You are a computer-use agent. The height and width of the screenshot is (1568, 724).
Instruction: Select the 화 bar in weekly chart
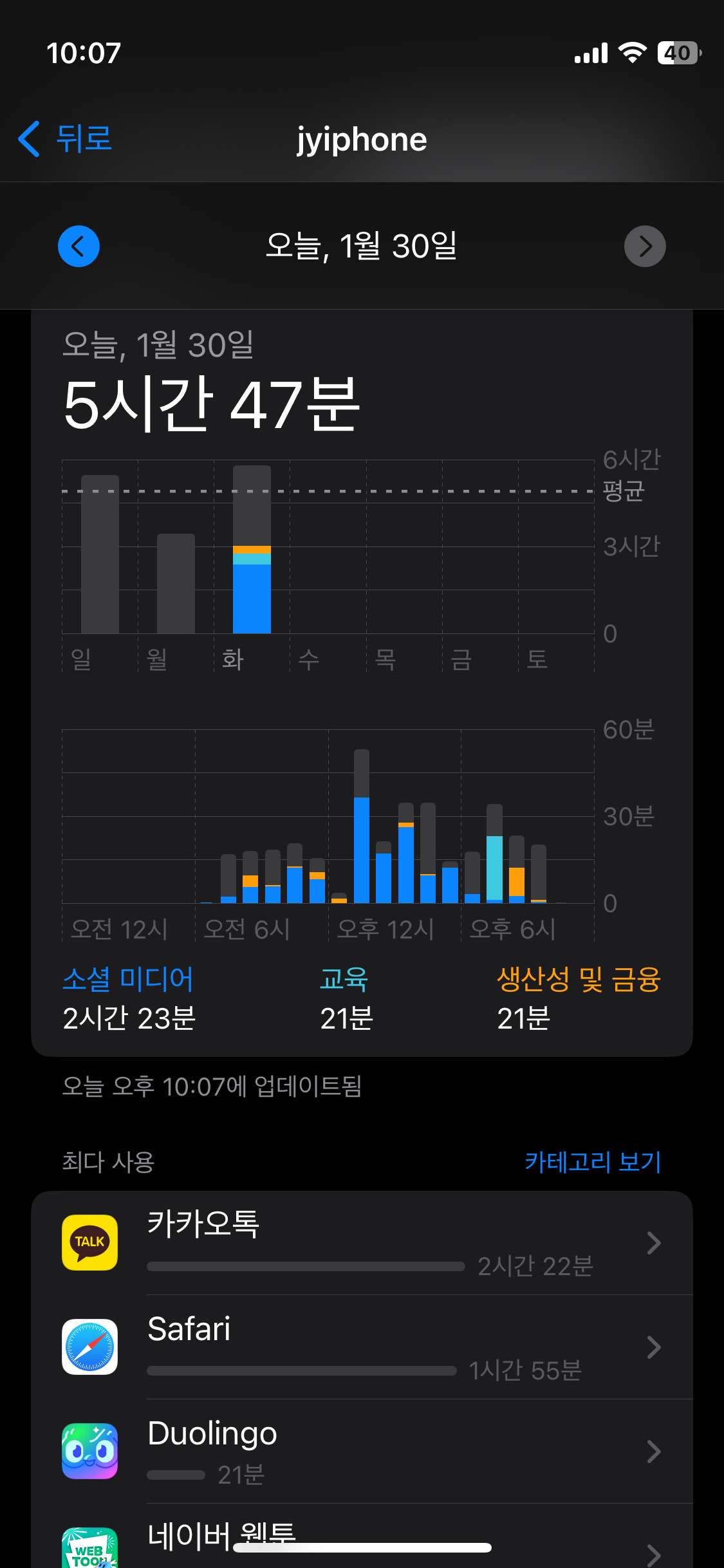tap(252, 549)
